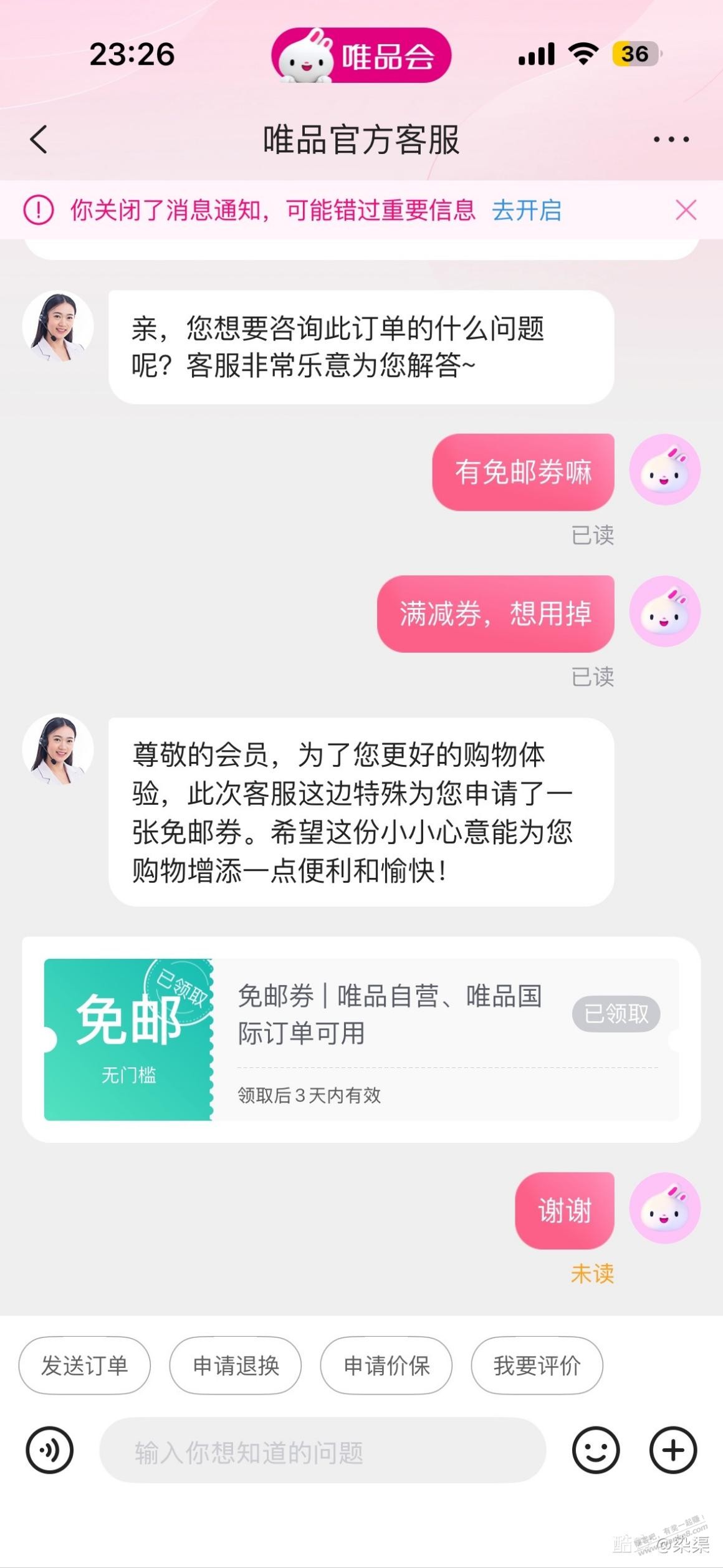Image resolution: width=723 pixels, height=1568 pixels.
Task: Dismiss the notification reminder banner
Action: 686,211
